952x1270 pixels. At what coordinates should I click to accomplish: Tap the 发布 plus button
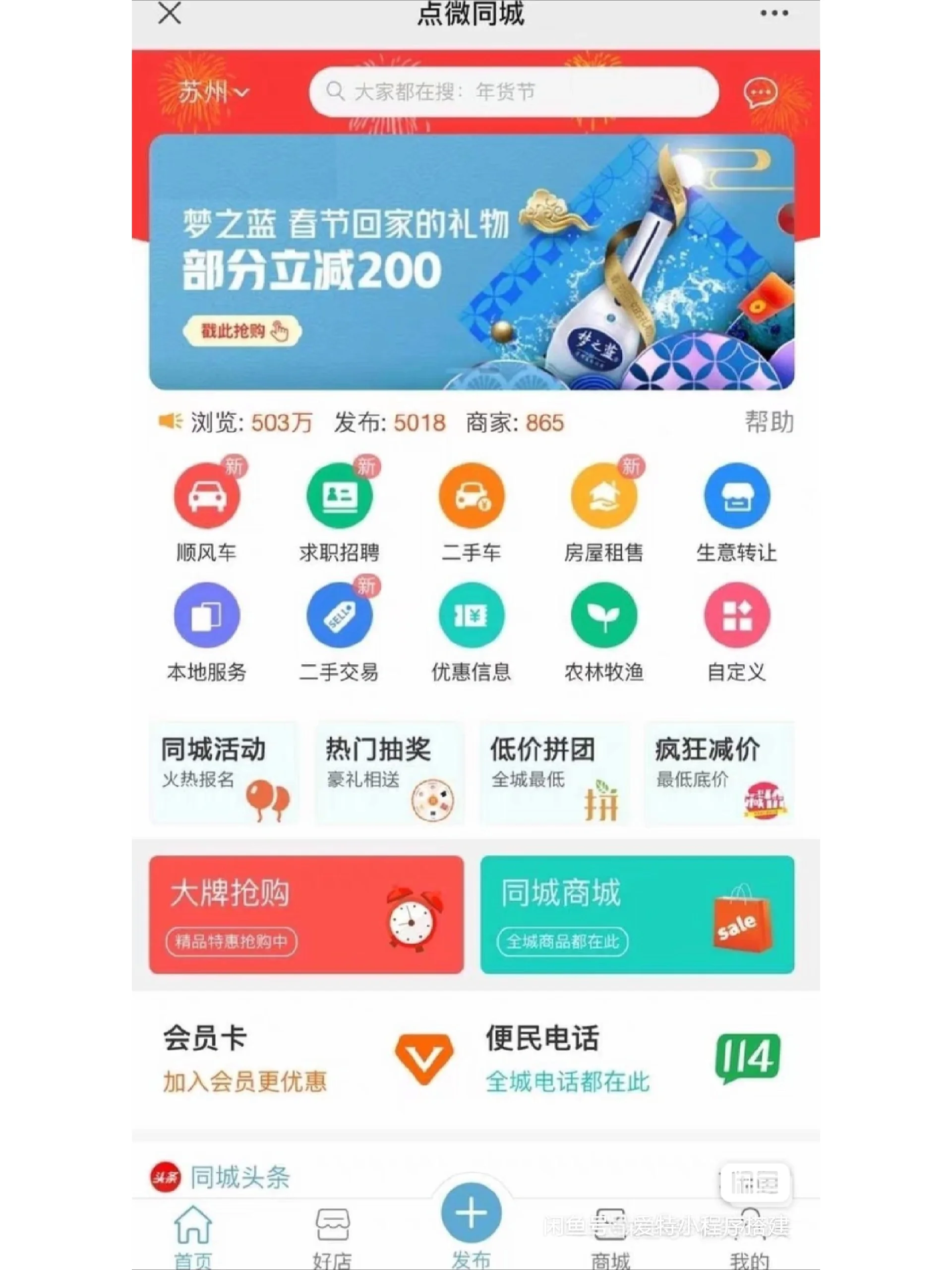471,1213
